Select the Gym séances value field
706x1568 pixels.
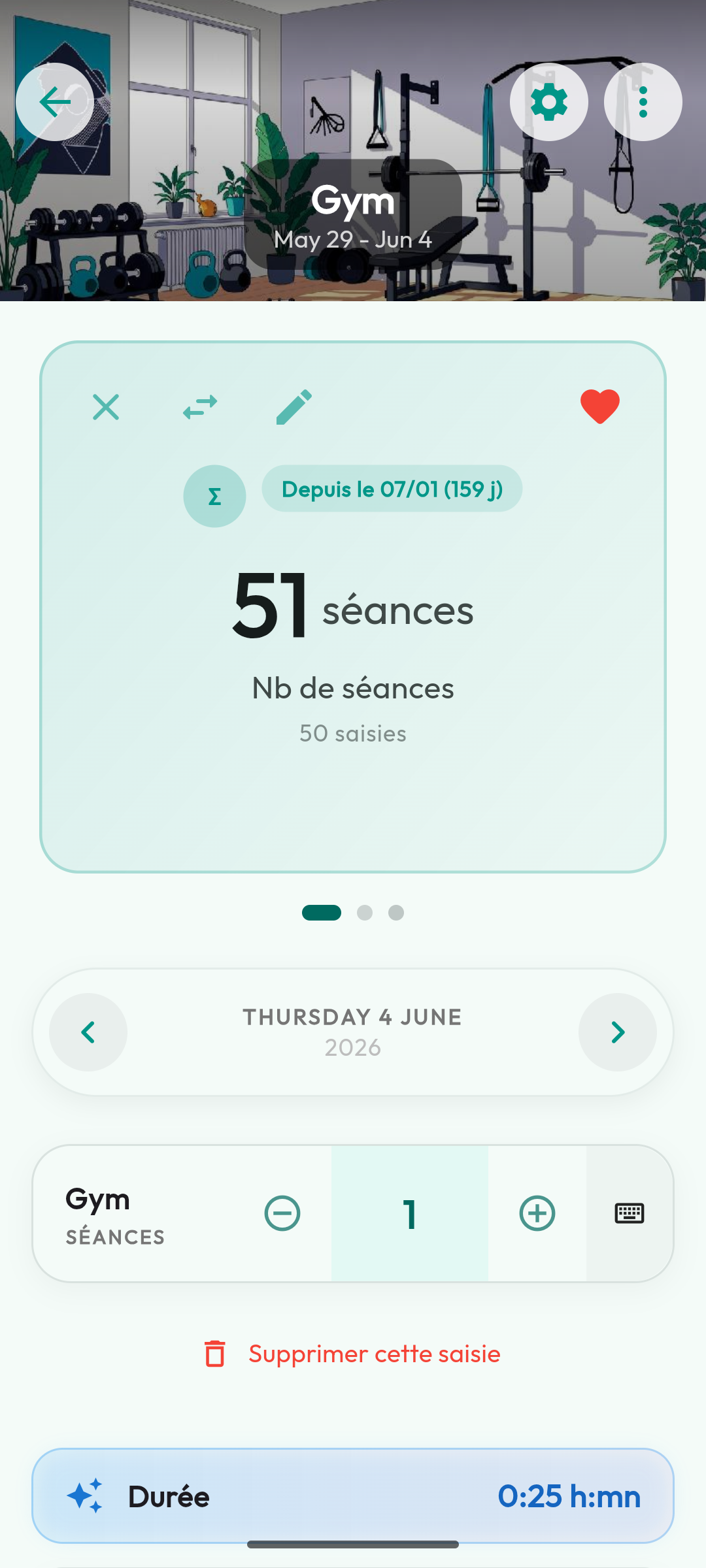point(410,1213)
